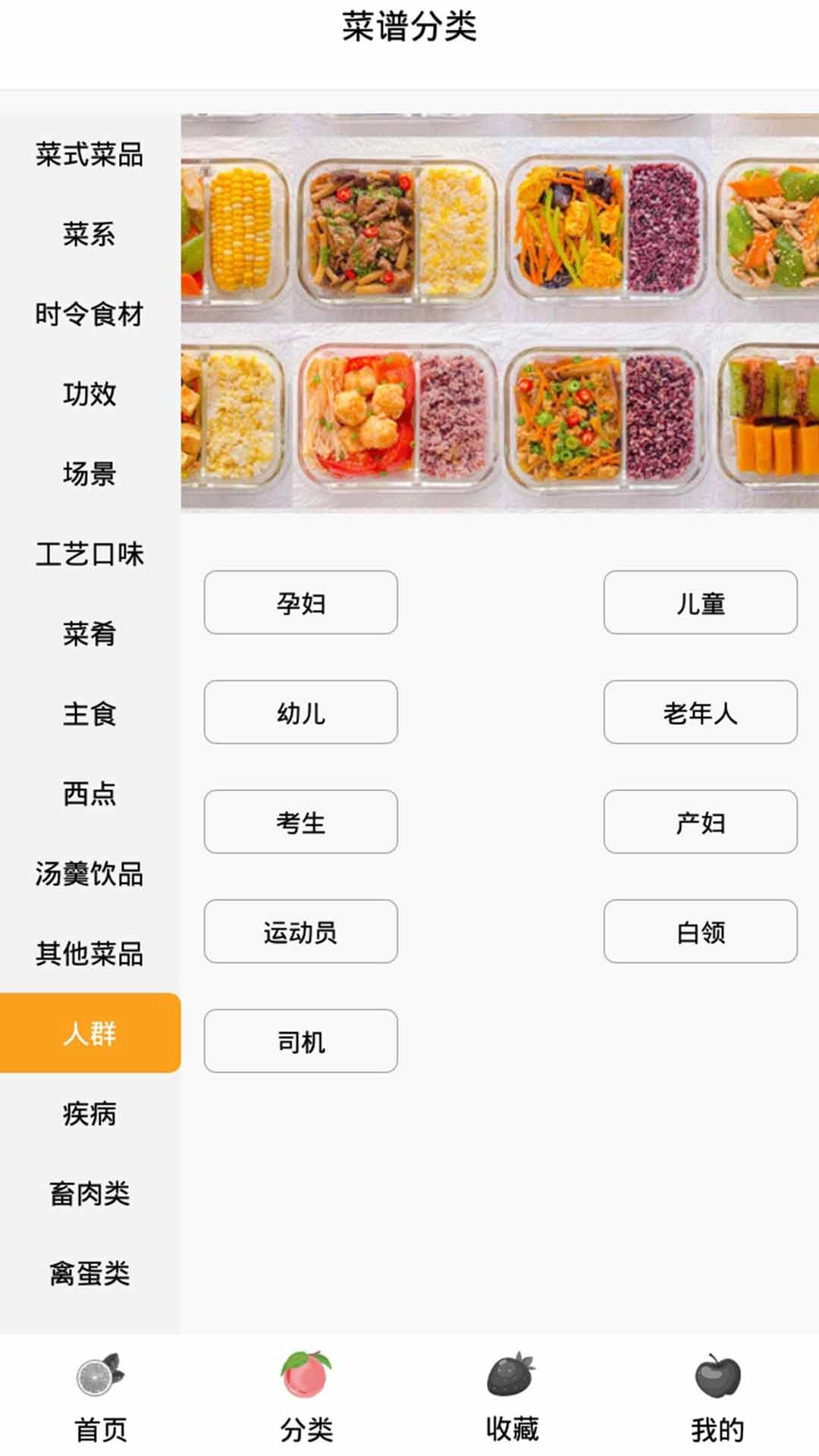Open the 汤羹饮品 category
The width and height of the screenshot is (819, 1456).
tap(89, 874)
